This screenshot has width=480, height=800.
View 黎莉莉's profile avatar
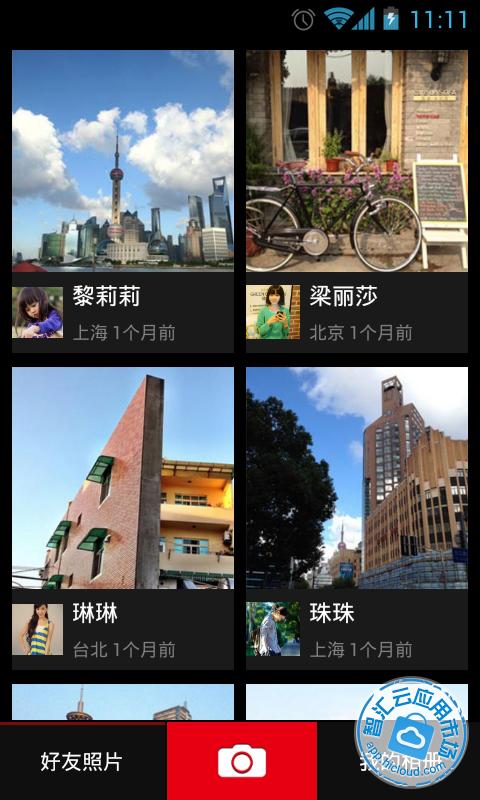point(38,312)
